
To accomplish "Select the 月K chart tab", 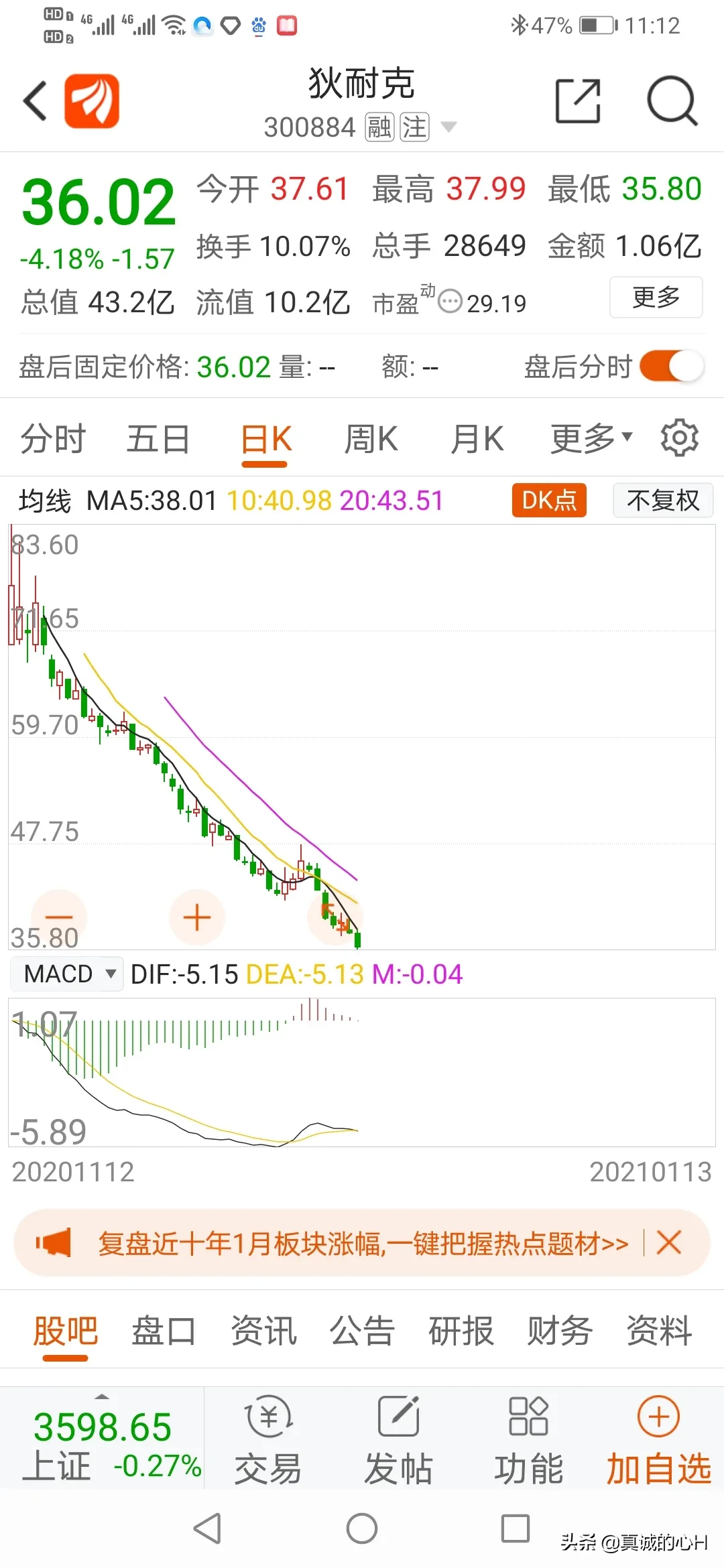I will tap(477, 440).
